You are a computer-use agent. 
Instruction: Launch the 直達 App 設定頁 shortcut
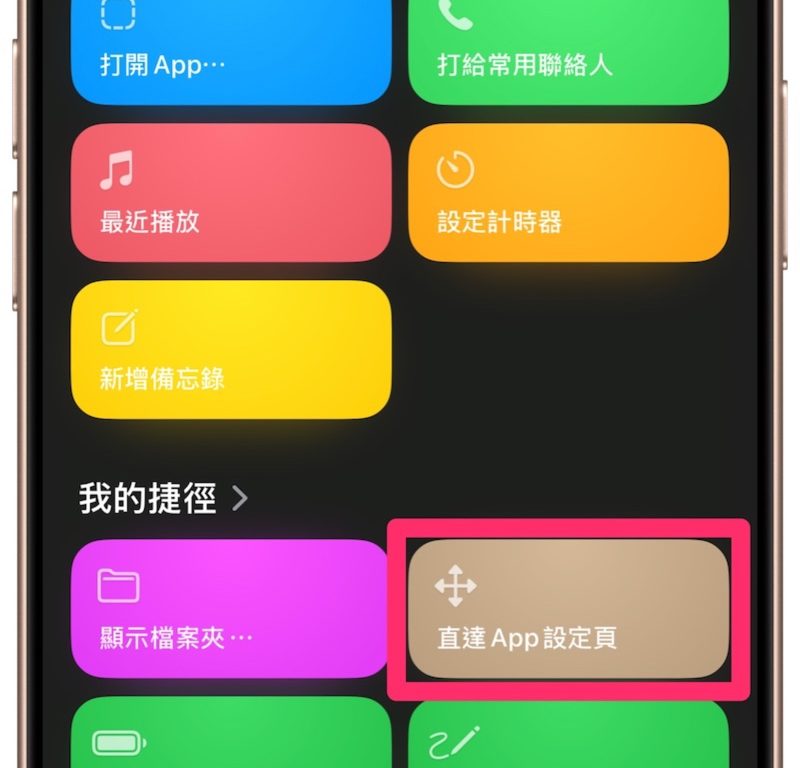(568, 608)
